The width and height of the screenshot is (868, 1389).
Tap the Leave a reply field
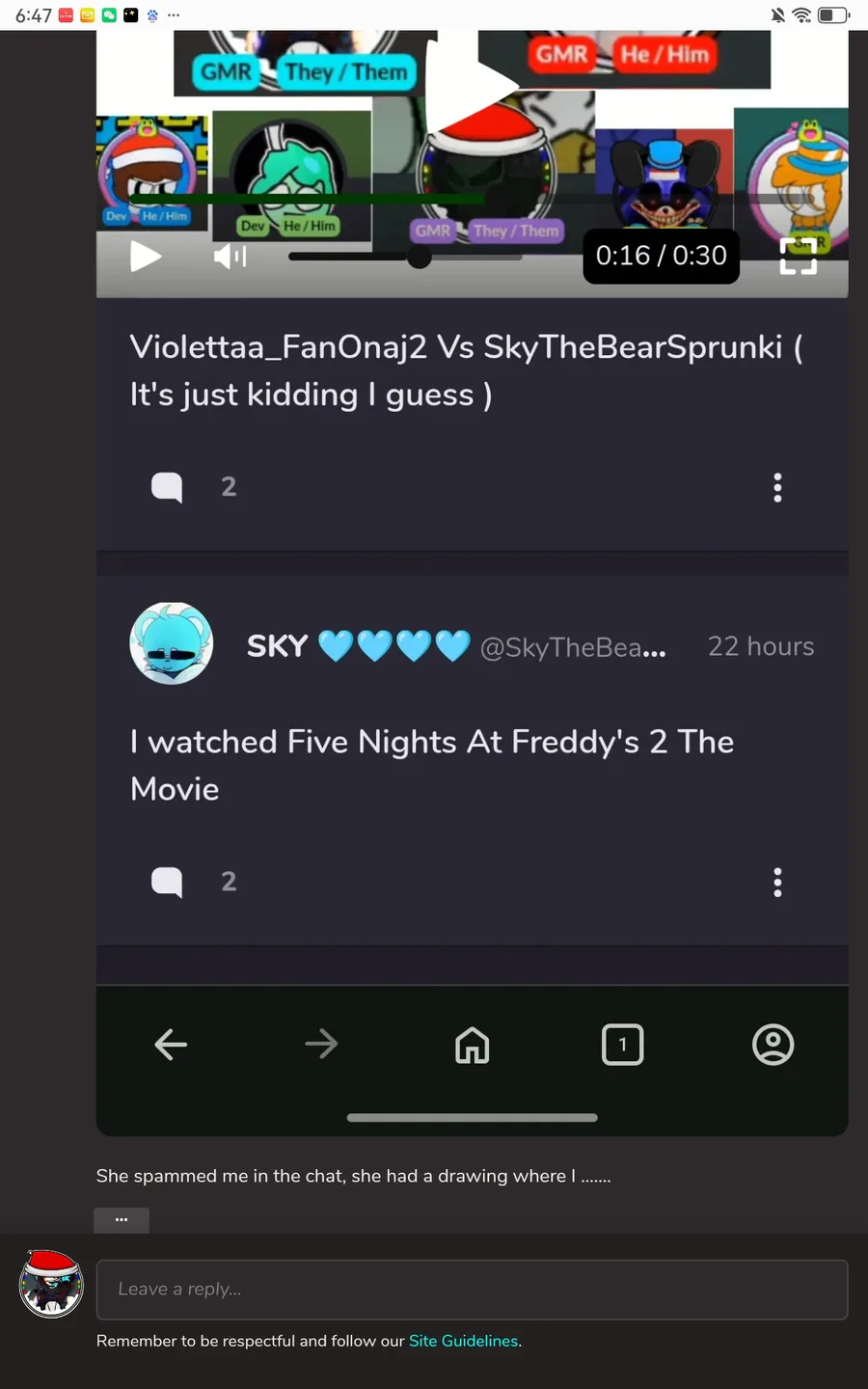click(x=472, y=1290)
